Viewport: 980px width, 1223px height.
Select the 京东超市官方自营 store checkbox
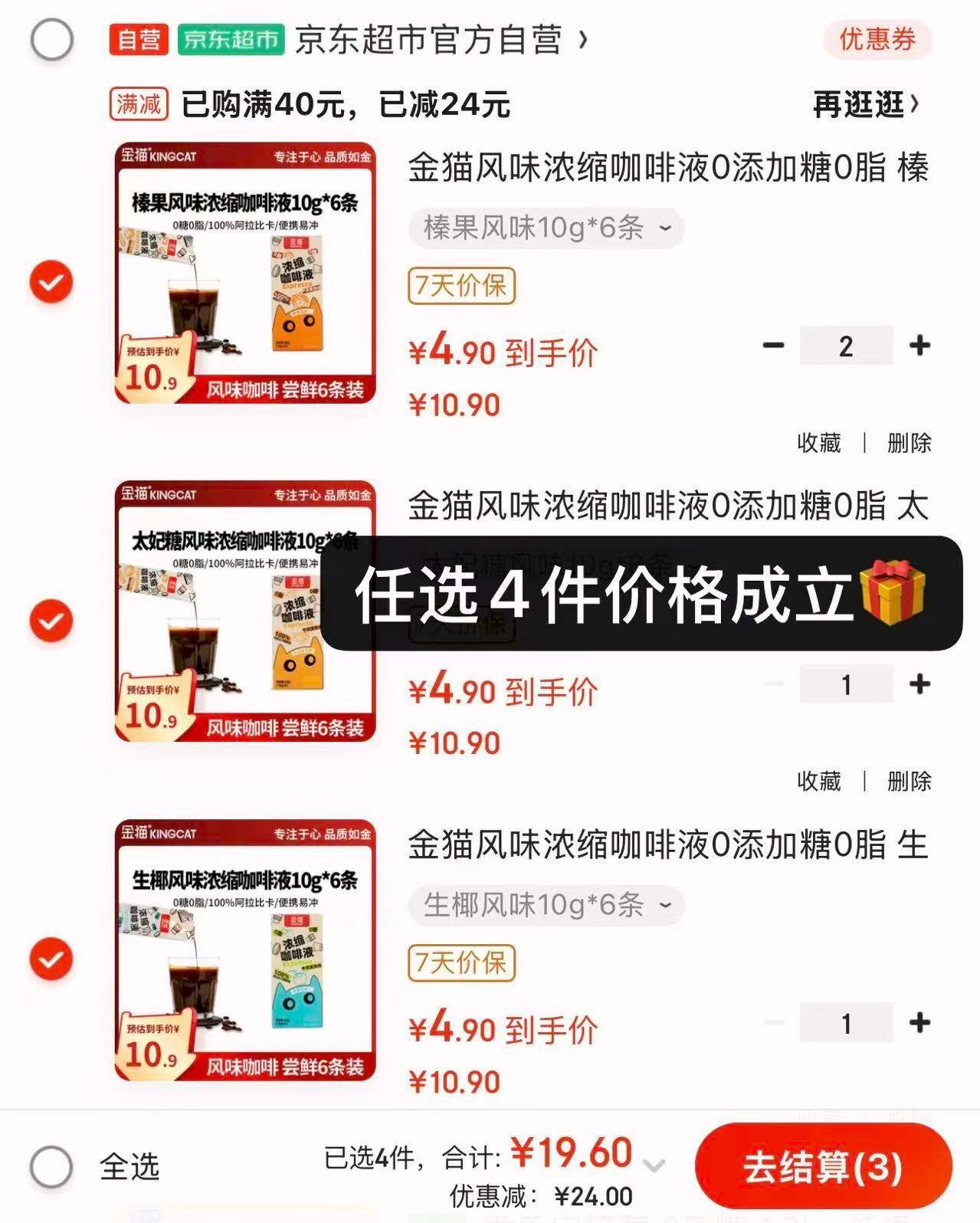point(52,39)
